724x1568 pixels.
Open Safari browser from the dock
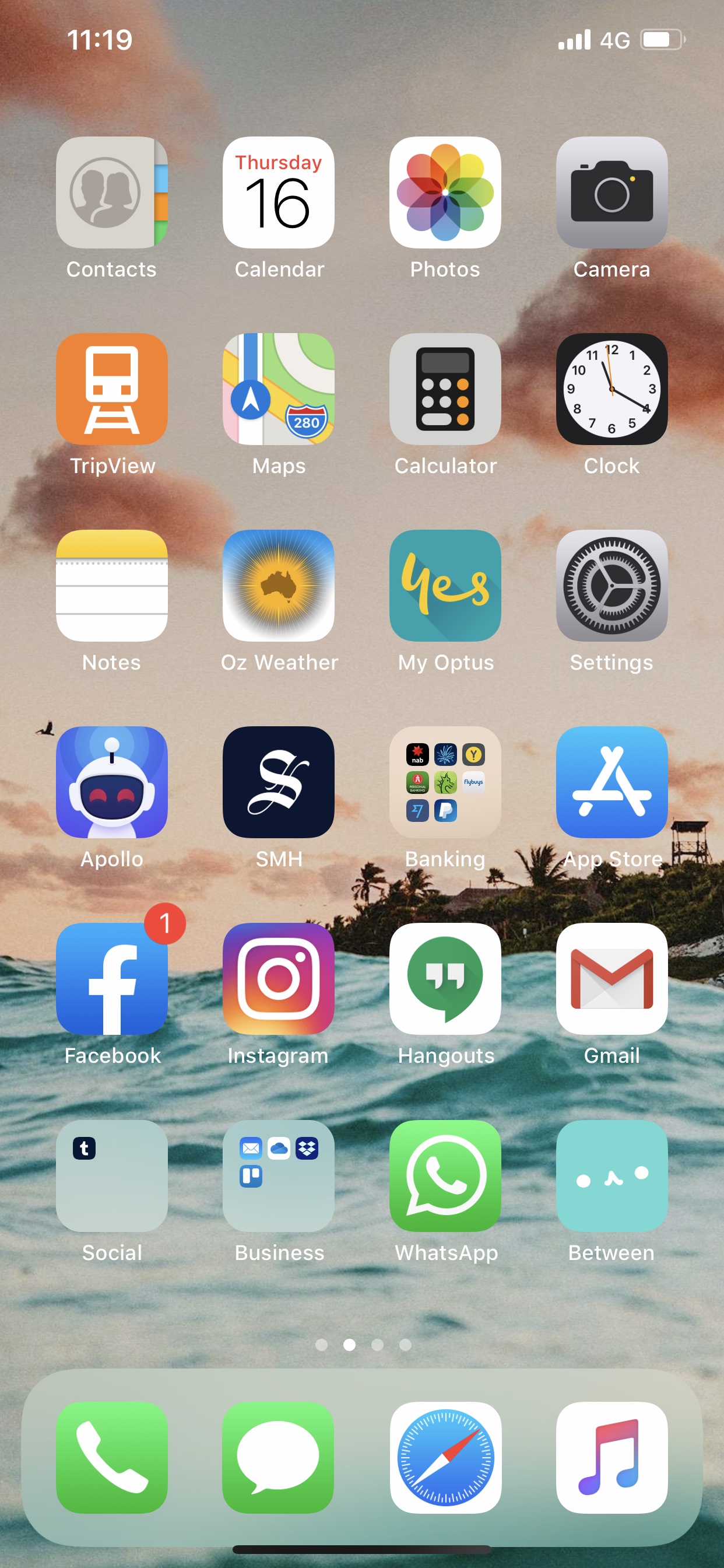445,1458
